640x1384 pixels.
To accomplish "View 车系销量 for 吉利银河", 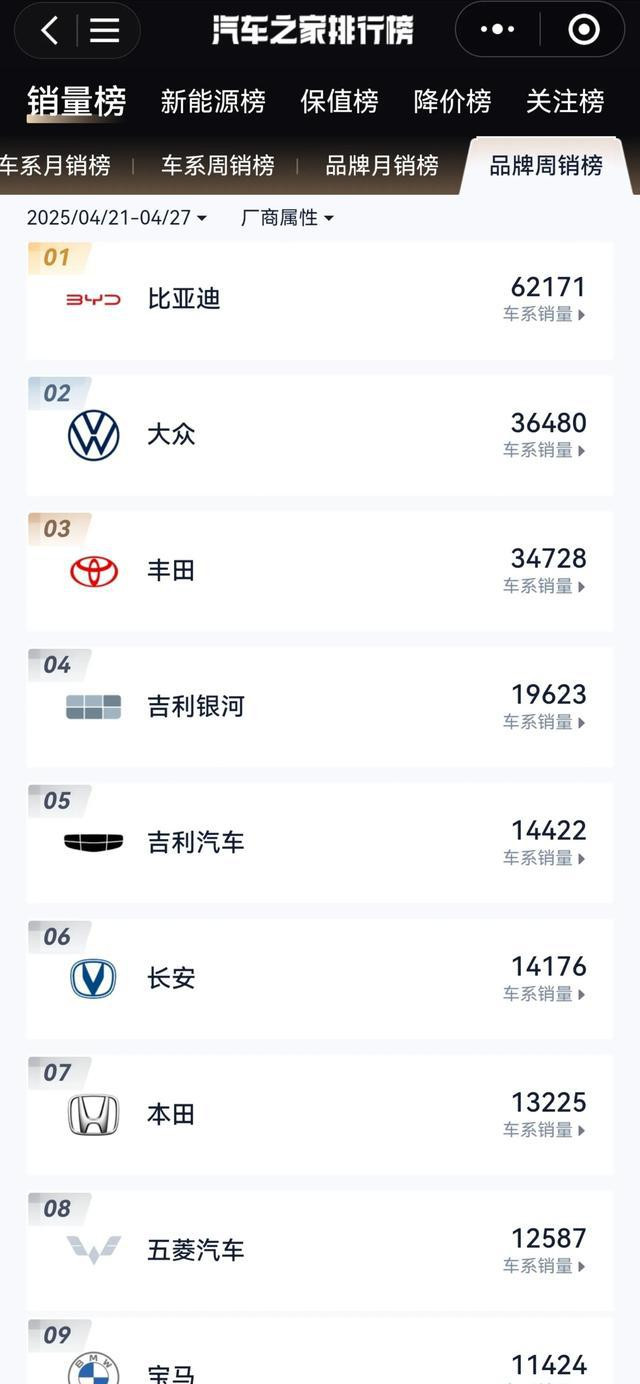I will (544, 722).
